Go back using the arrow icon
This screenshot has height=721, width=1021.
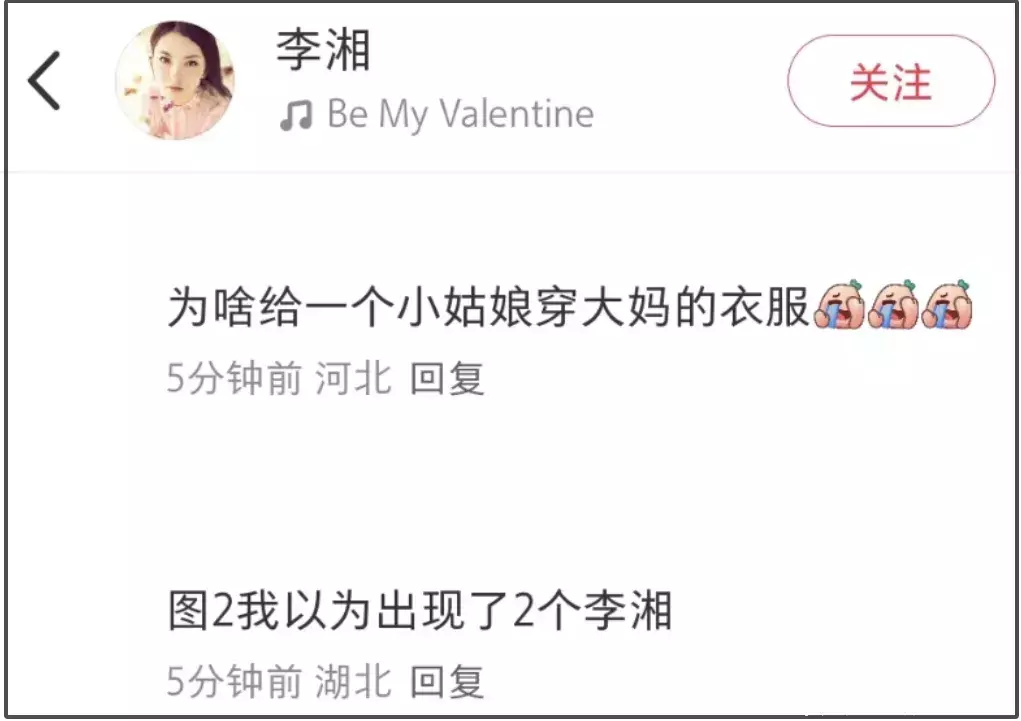click(x=44, y=80)
